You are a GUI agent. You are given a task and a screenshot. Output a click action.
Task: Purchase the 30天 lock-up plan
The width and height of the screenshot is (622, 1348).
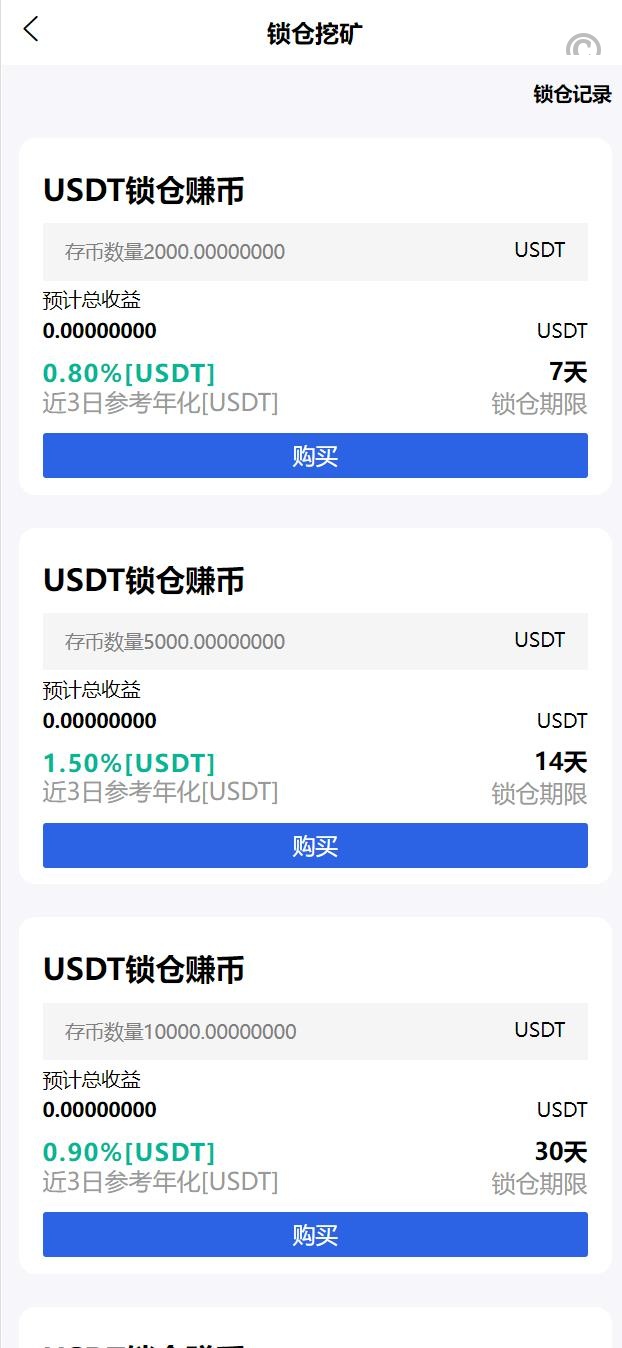(x=315, y=1235)
